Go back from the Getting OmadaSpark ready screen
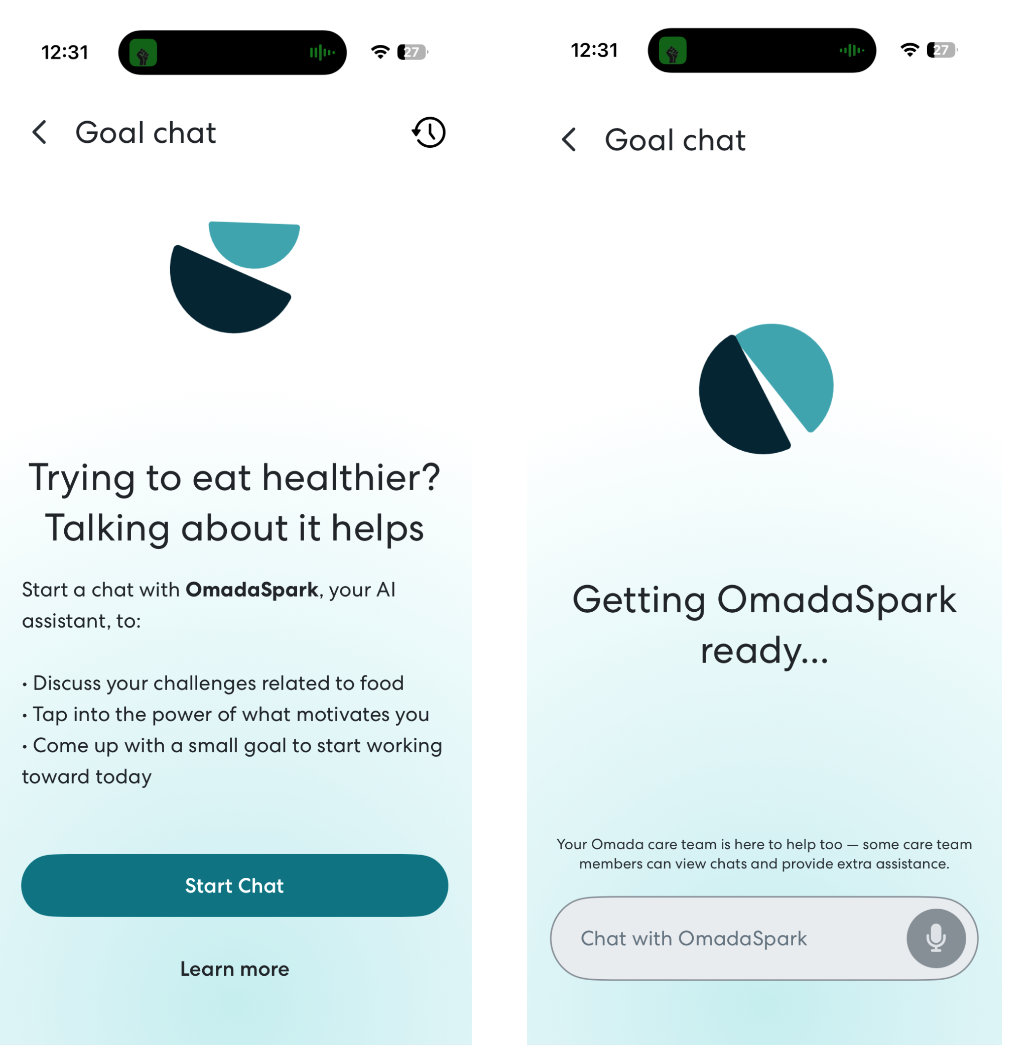This screenshot has height=1056, width=1010. (x=569, y=140)
